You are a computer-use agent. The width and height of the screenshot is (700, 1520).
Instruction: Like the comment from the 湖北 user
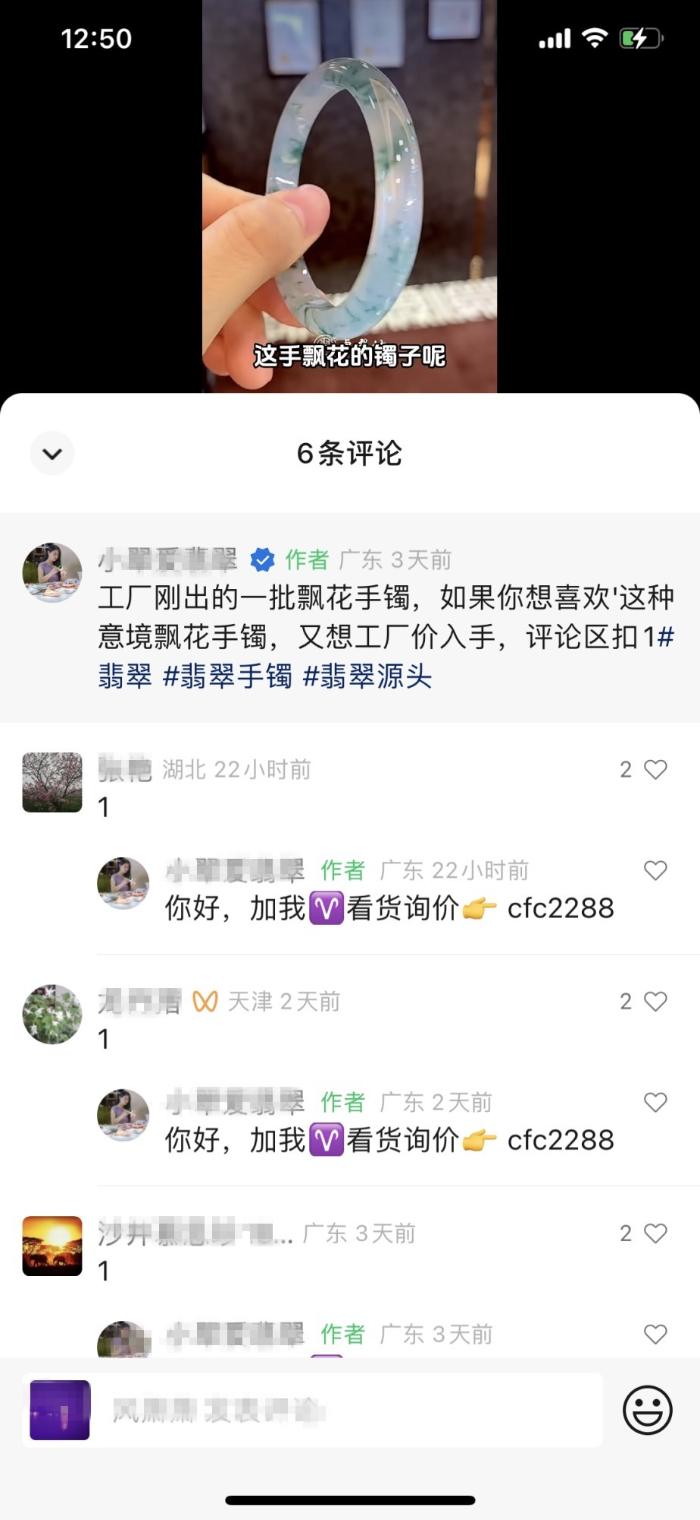[655, 769]
